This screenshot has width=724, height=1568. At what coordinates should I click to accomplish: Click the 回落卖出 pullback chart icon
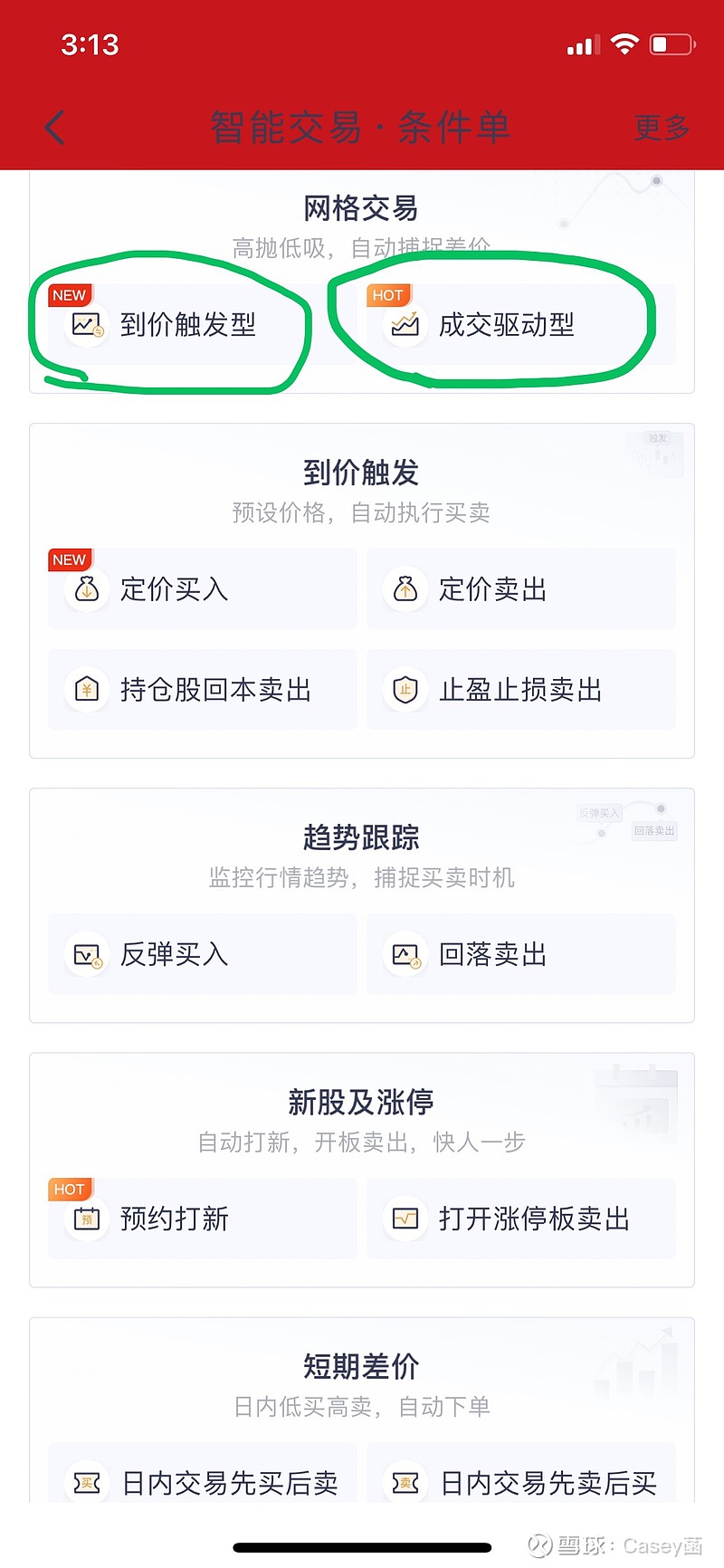(x=404, y=954)
